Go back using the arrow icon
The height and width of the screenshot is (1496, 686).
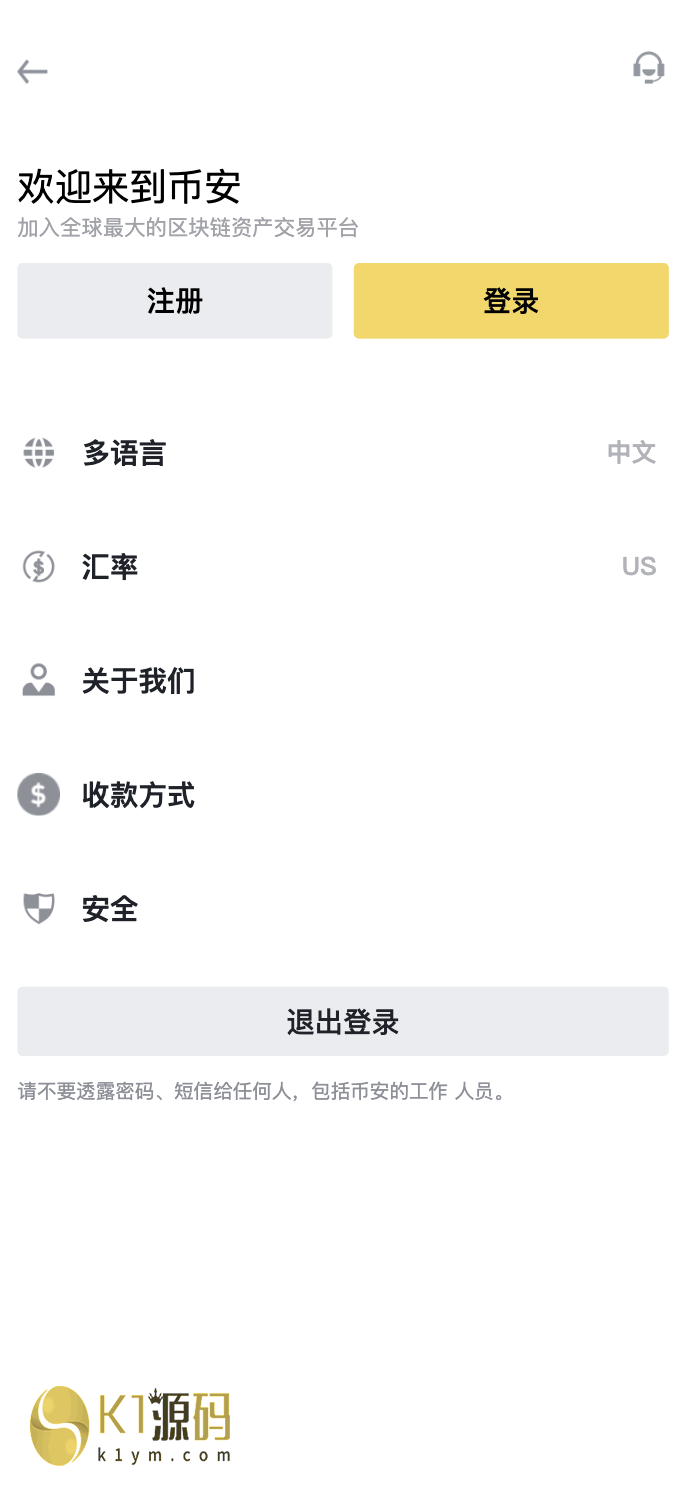(x=32, y=71)
